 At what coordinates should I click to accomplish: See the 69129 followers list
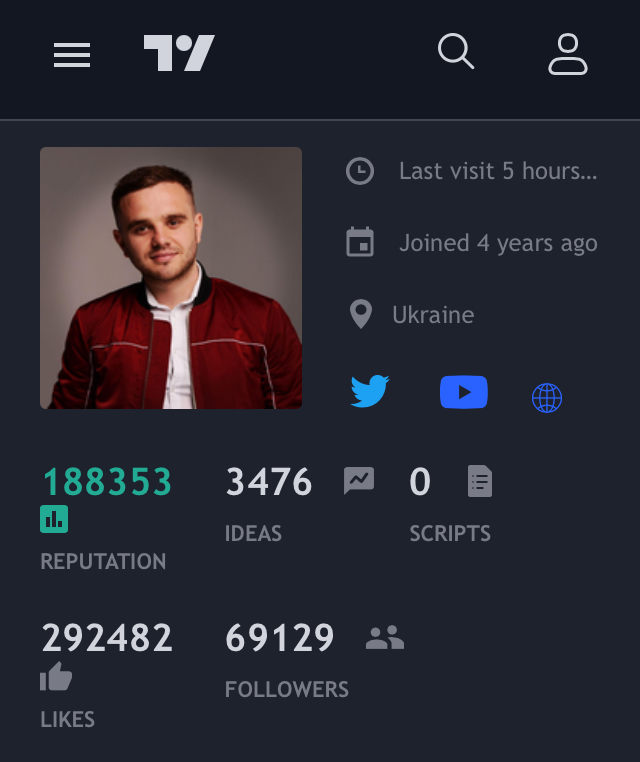click(280, 638)
